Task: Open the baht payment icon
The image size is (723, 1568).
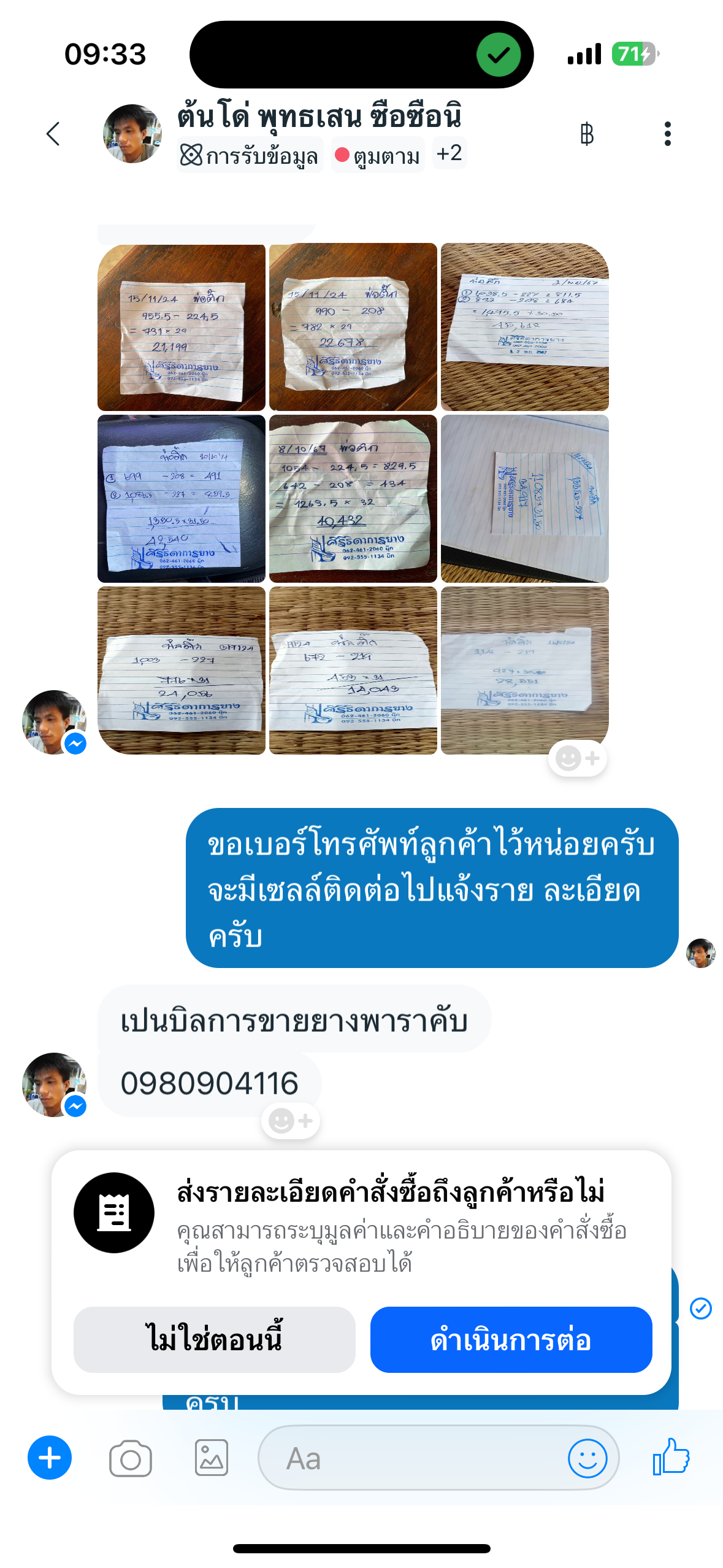Action: coord(587,134)
